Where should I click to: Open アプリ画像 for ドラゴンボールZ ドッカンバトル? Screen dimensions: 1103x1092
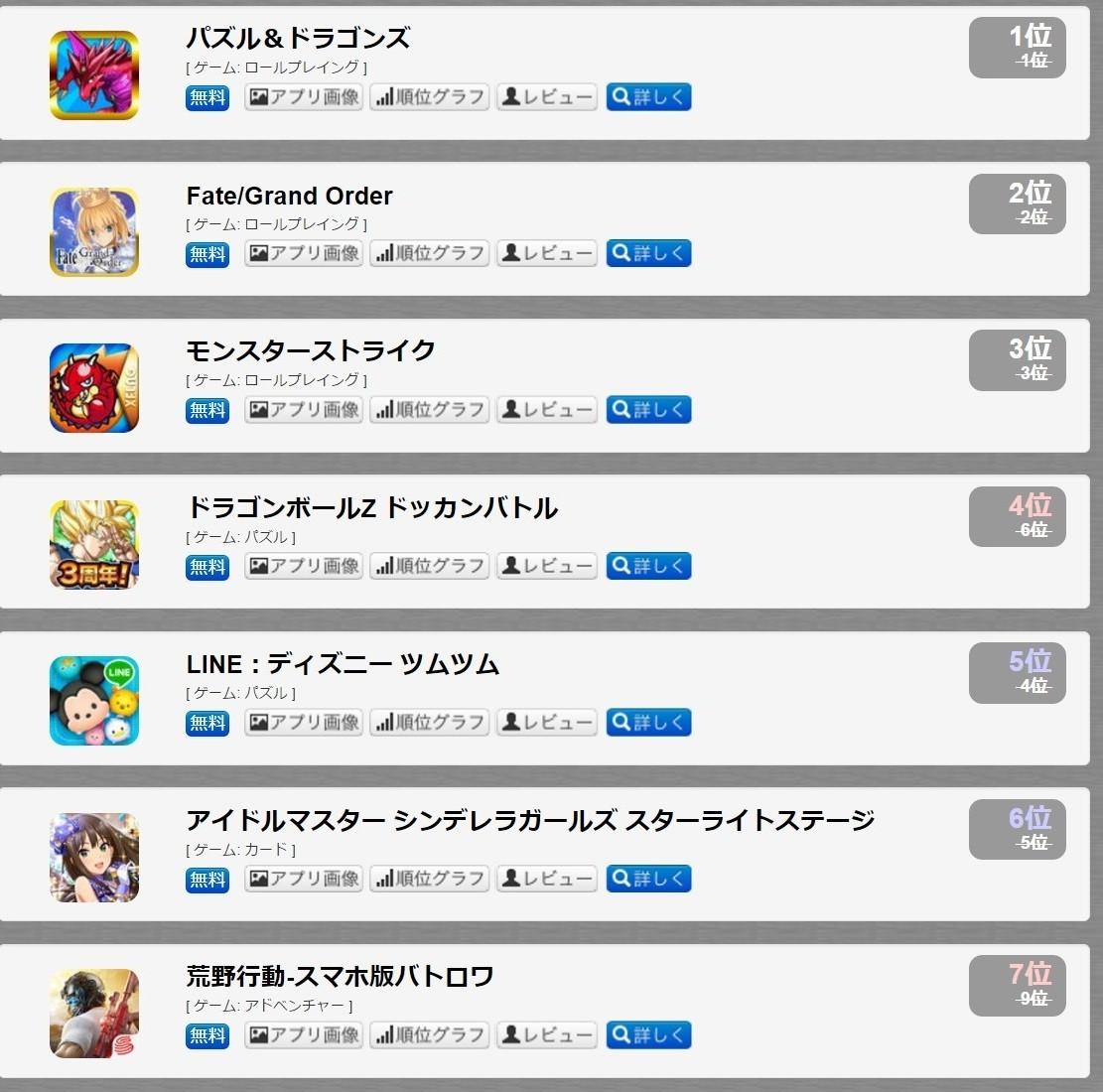point(303,566)
